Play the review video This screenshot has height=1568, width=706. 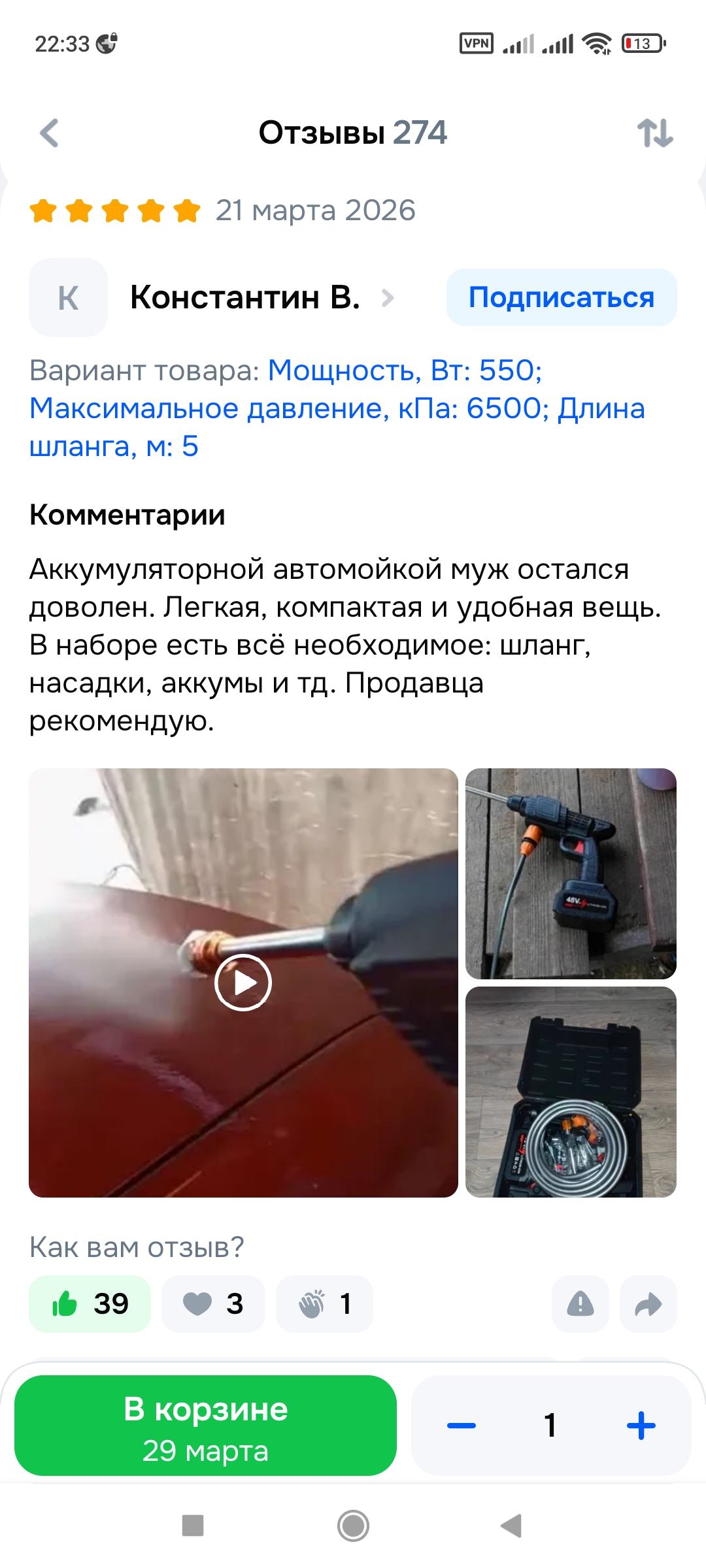point(243,983)
